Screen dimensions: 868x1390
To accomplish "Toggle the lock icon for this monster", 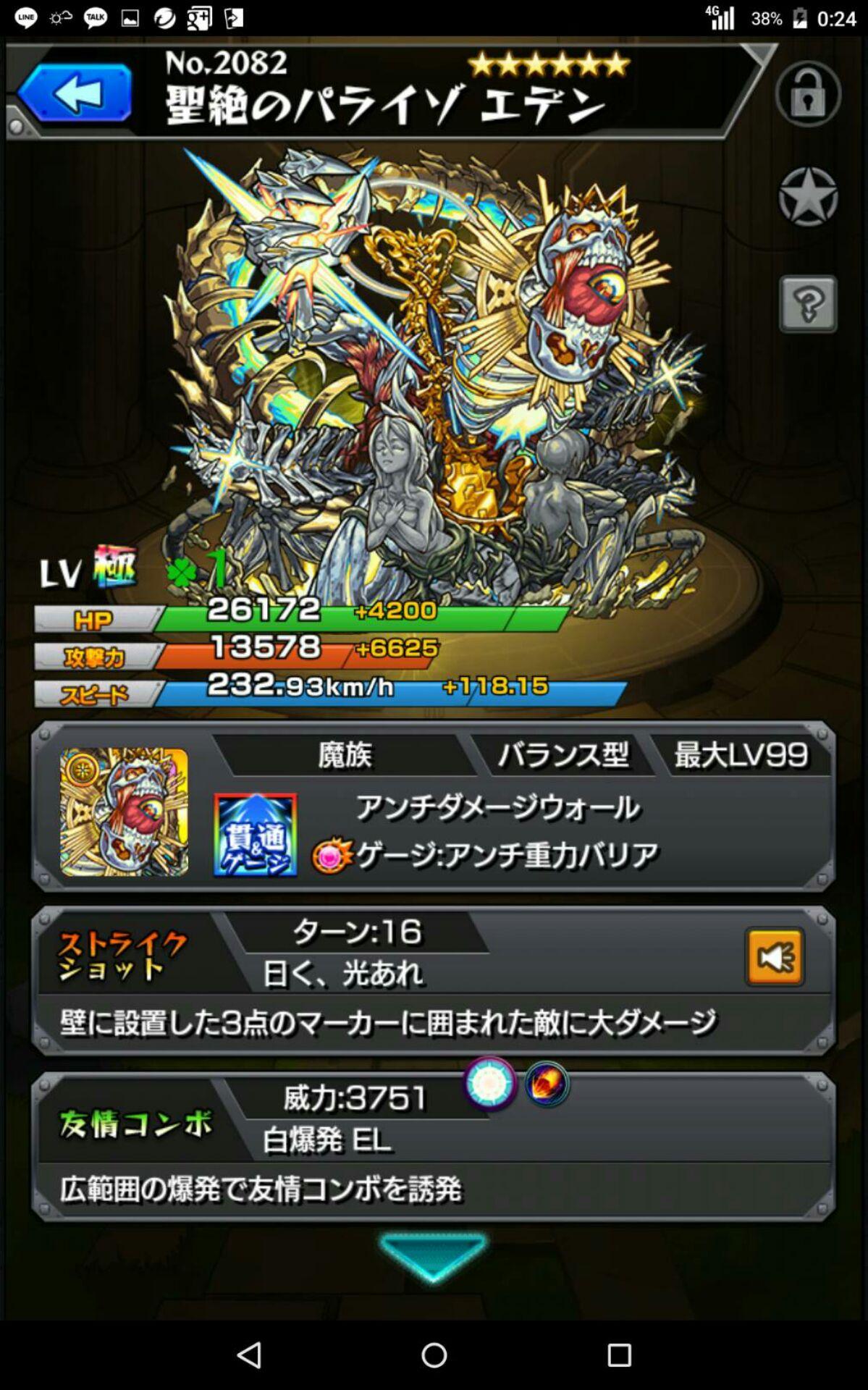I will [808, 94].
